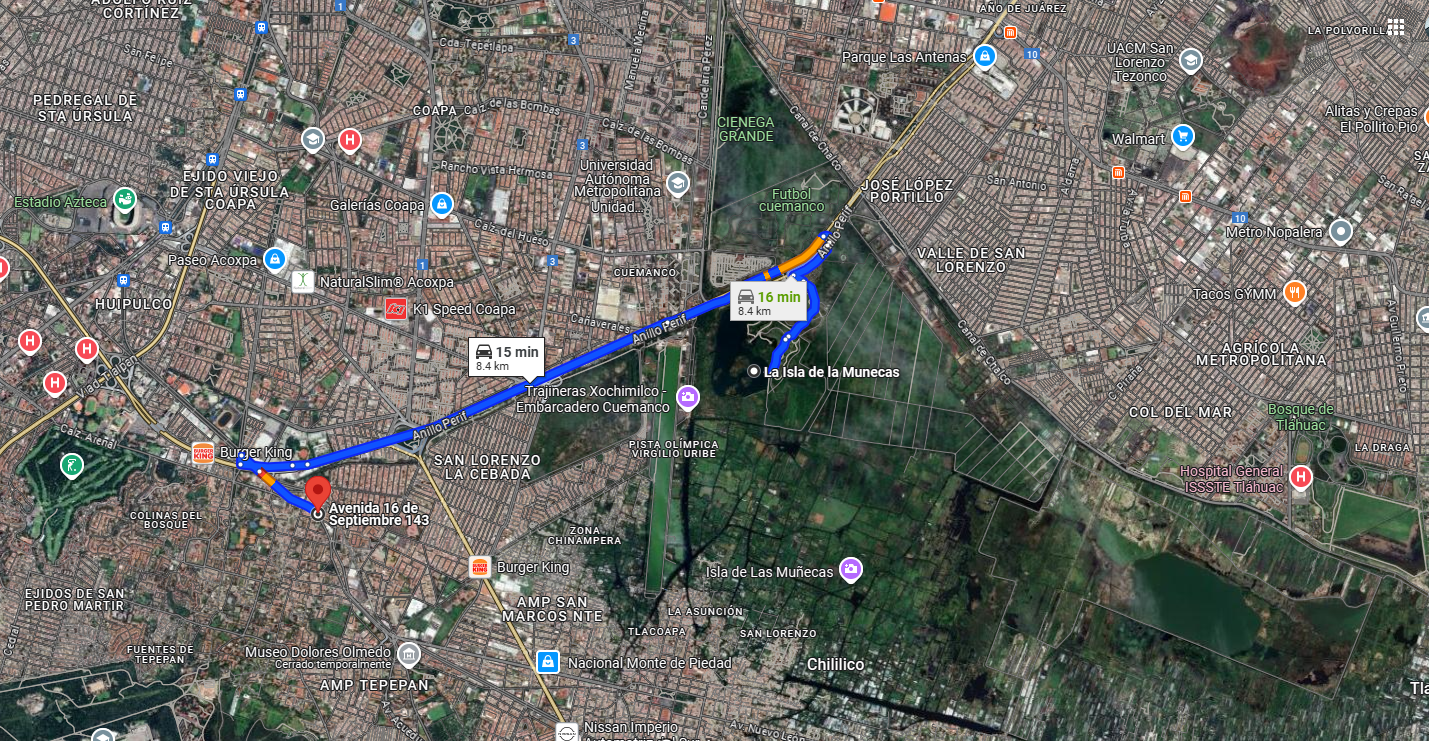Open Museo Dolores Olmedo marker
This screenshot has height=741, width=1429.
(408, 657)
